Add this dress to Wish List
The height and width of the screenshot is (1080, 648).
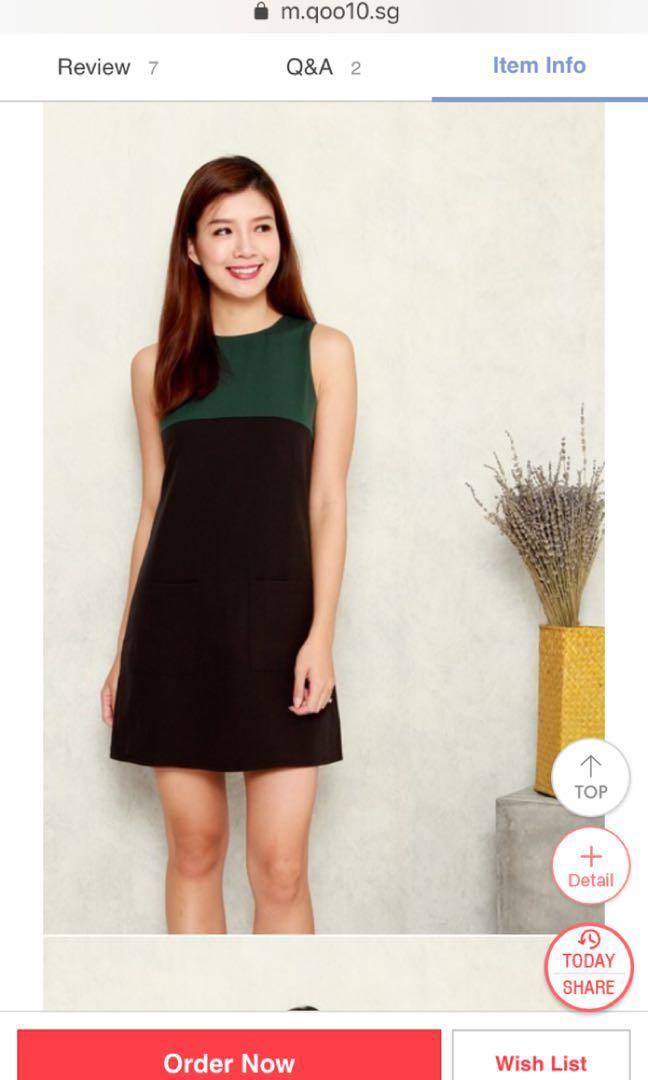[x=541, y=1062]
